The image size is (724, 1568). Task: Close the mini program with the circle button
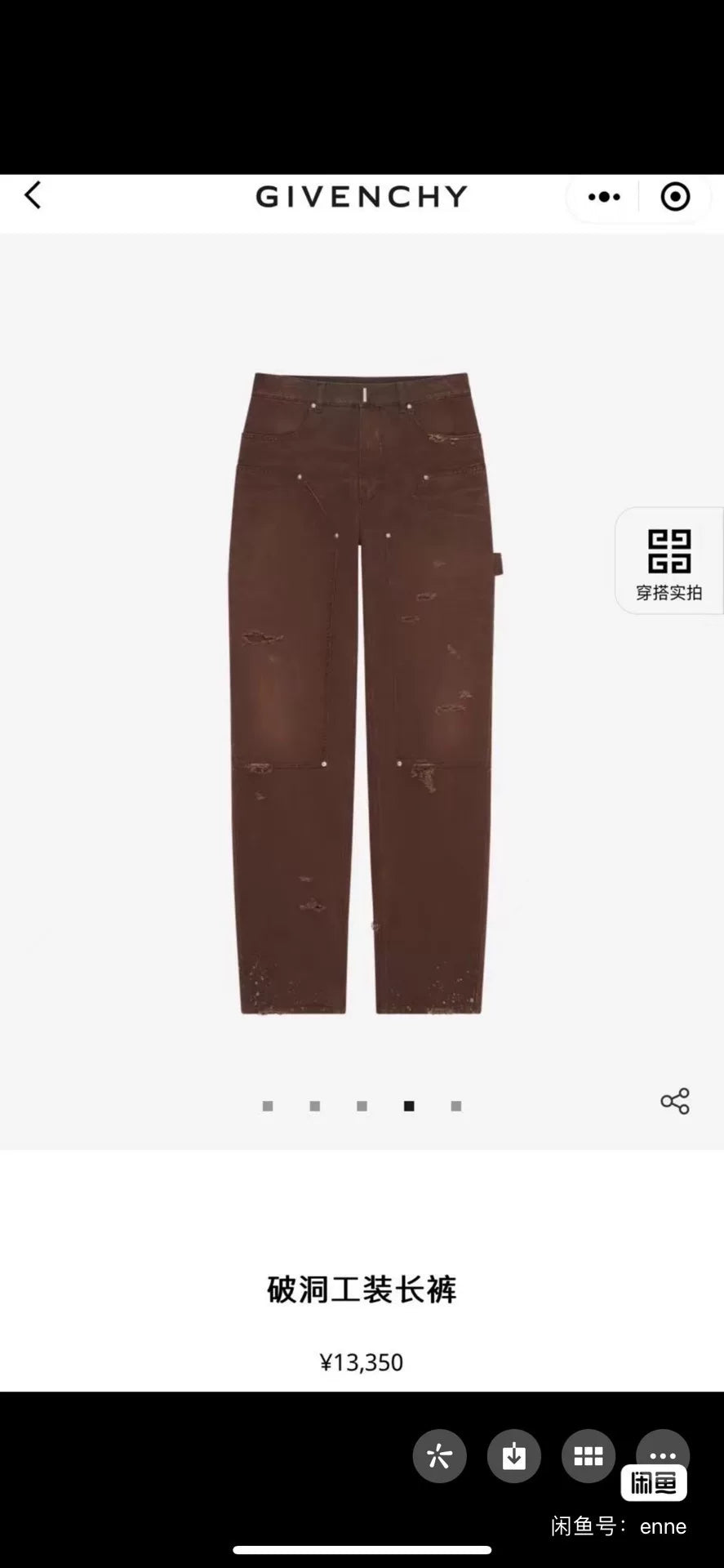674,196
